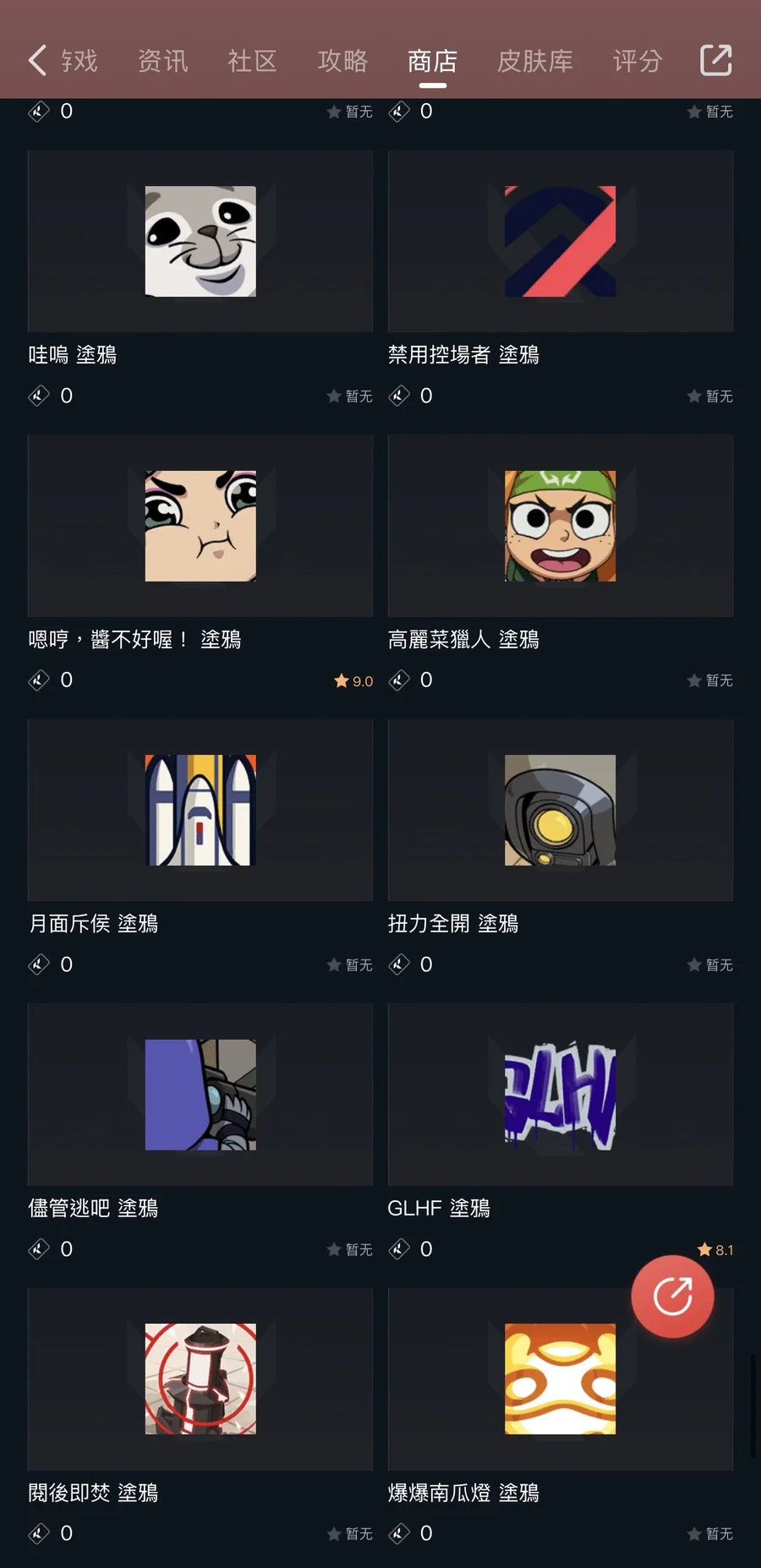Open the 禁用控場者 塗鴉 item
This screenshot has height=1568, width=761.
560,242
